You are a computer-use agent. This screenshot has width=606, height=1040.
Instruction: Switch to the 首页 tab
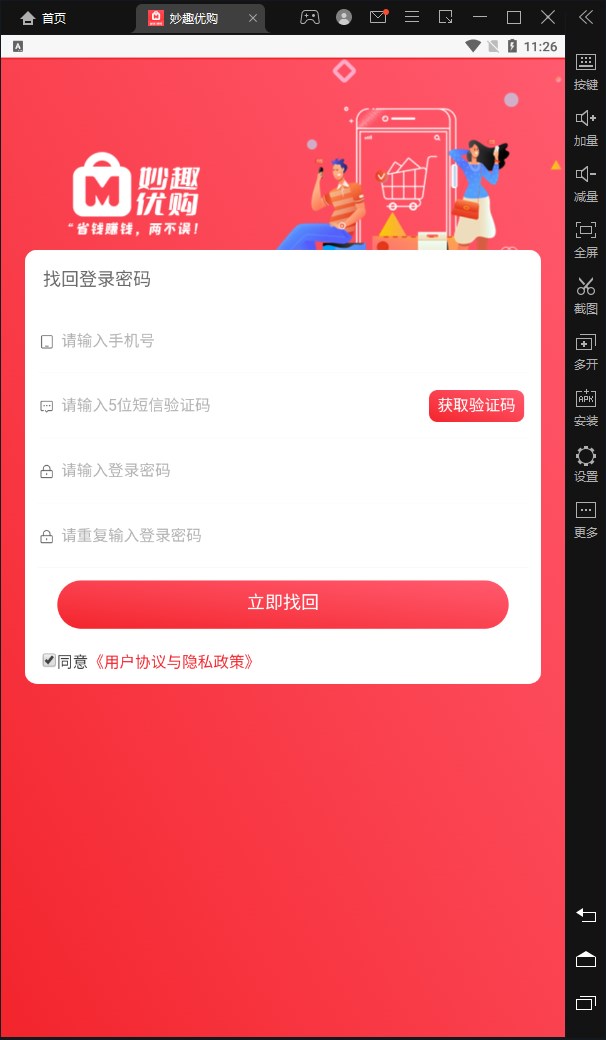[44, 18]
